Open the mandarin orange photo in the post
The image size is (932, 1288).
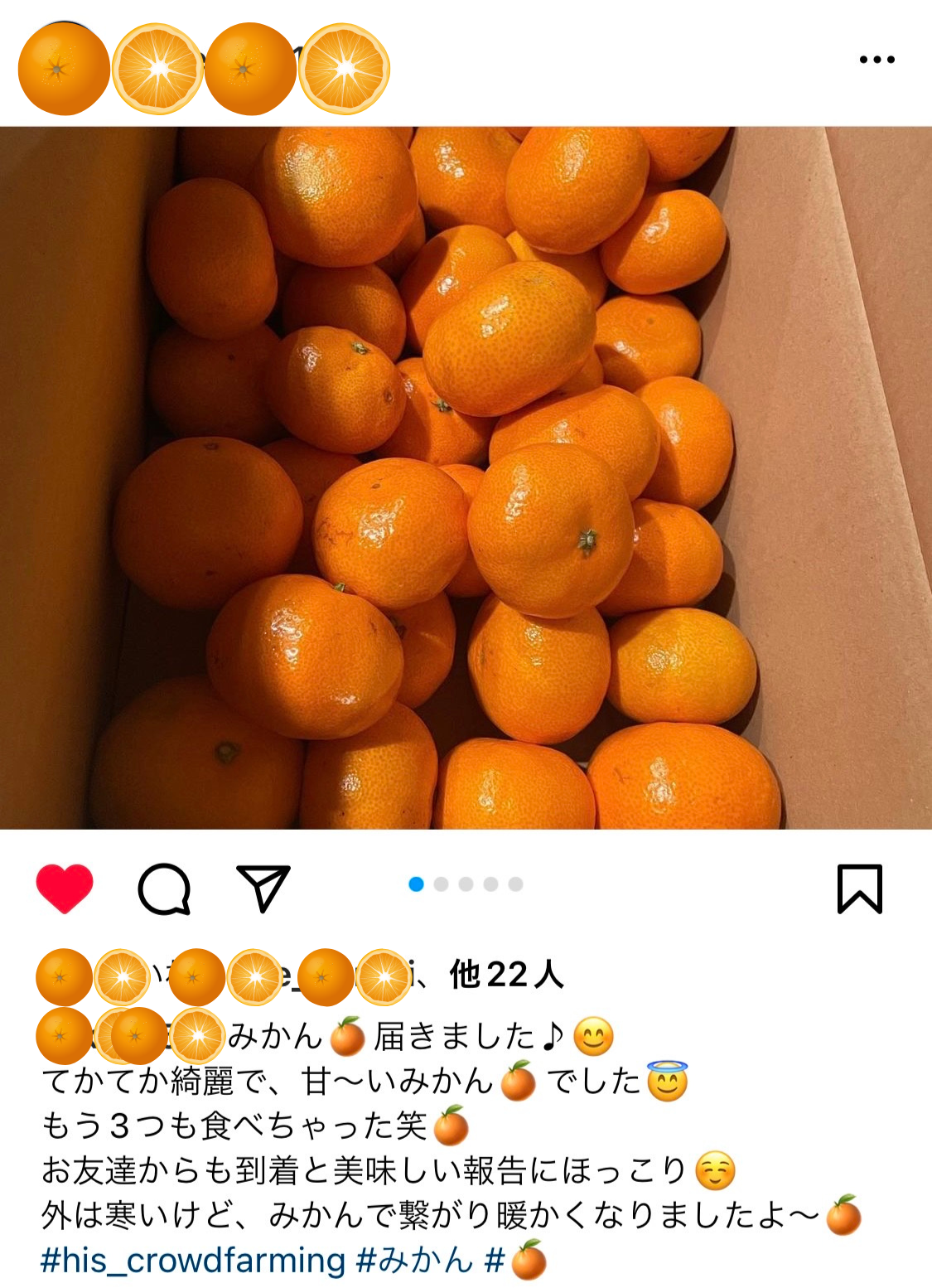coord(466,477)
